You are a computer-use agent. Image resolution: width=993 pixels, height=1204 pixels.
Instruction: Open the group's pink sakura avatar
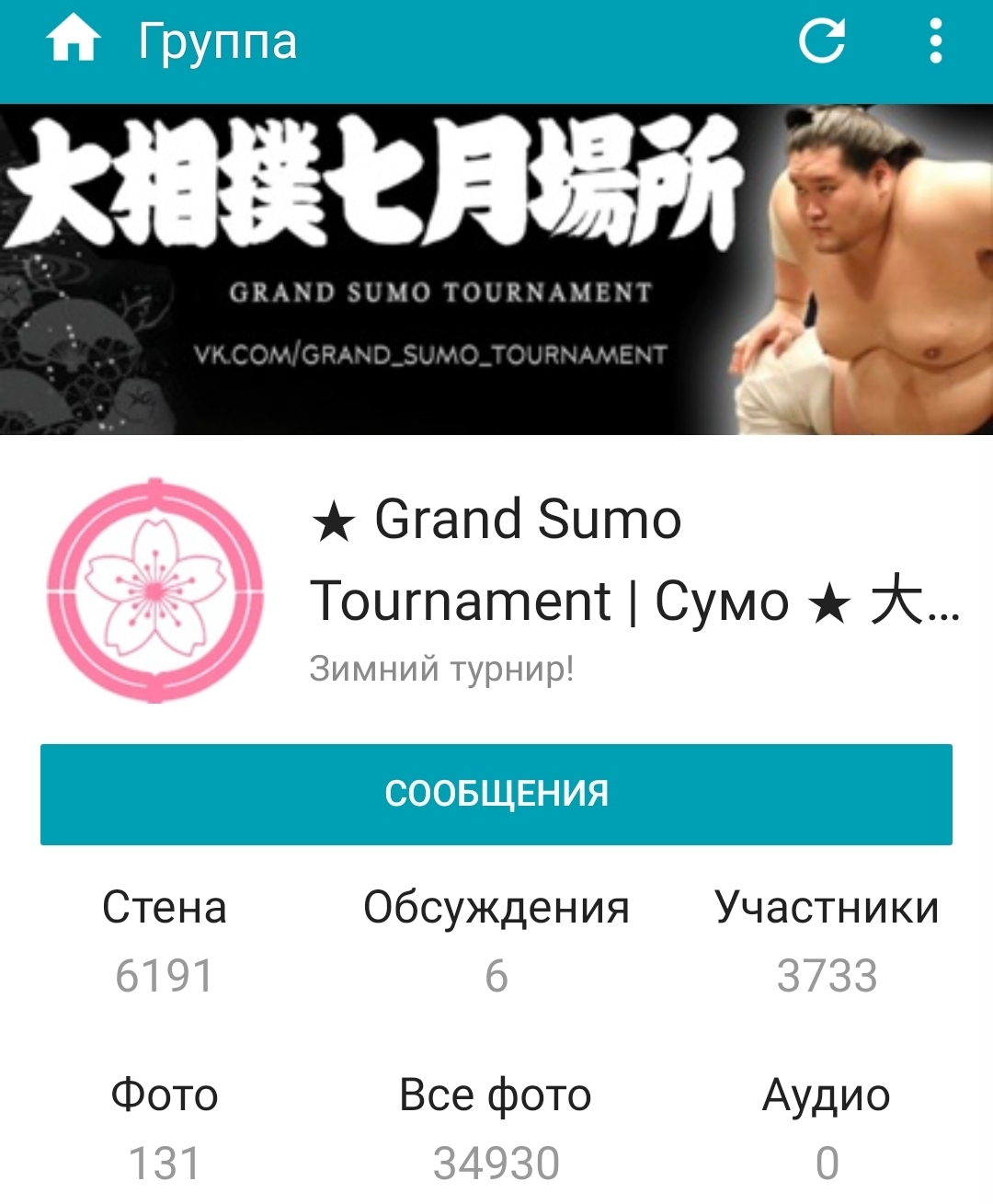point(155,591)
